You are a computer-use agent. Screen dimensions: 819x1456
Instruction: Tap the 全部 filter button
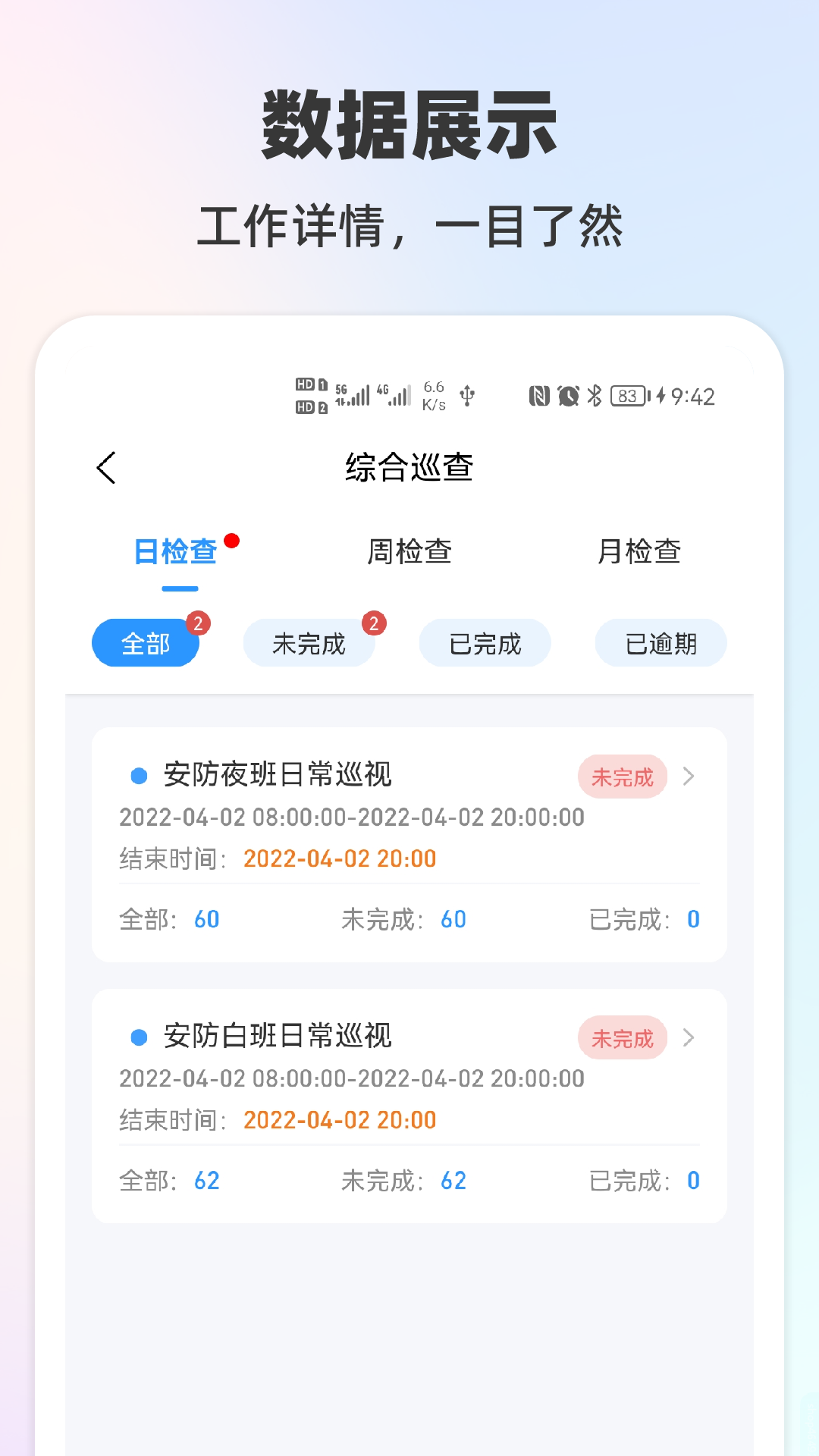[146, 642]
